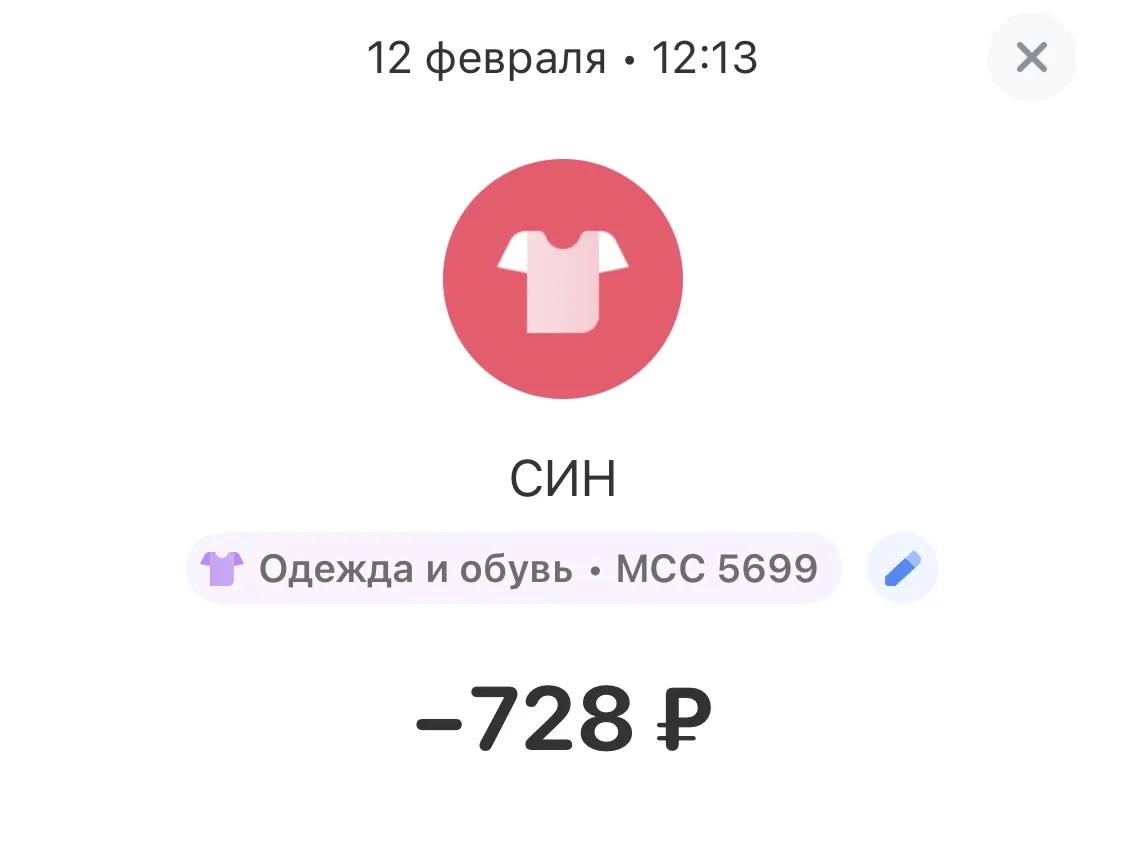This screenshot has width=1125, height=854.
Task: Edit the category with the pencil icon
Action: coord(902,569)
